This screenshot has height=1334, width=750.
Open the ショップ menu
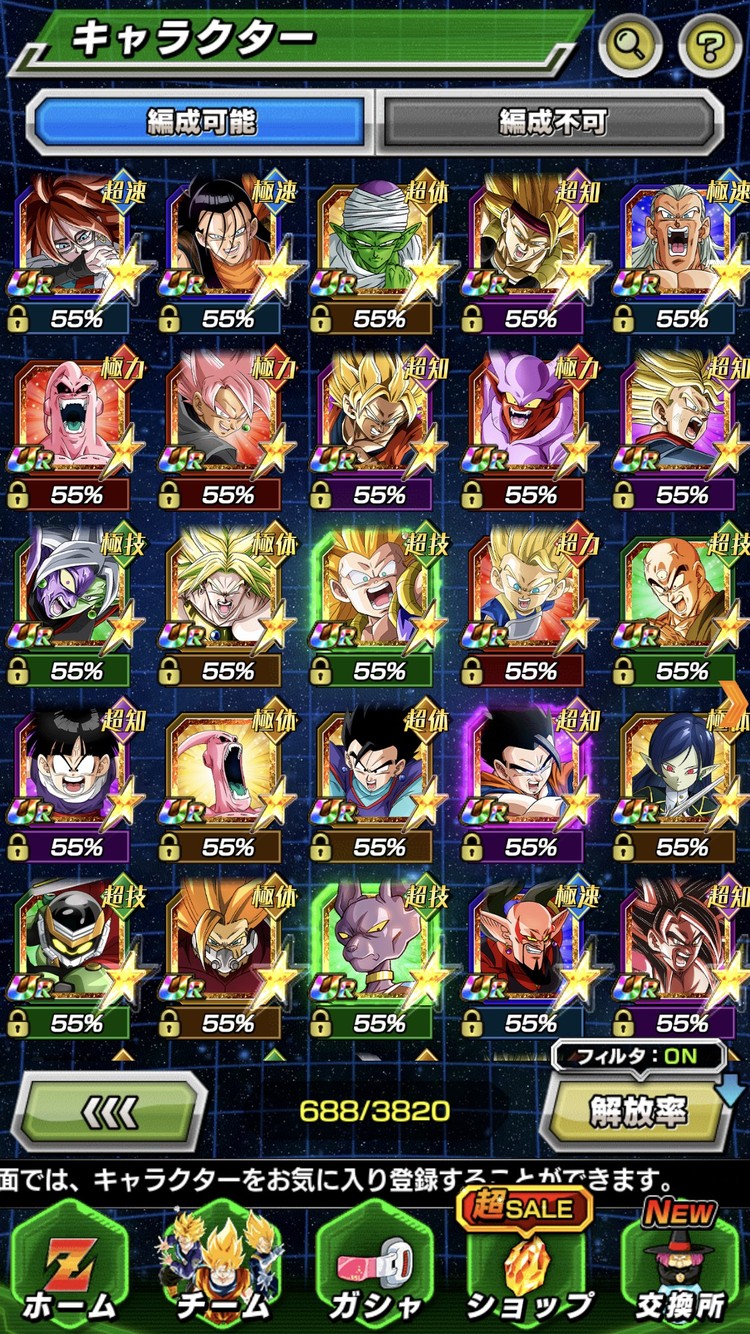point(528,1267)
